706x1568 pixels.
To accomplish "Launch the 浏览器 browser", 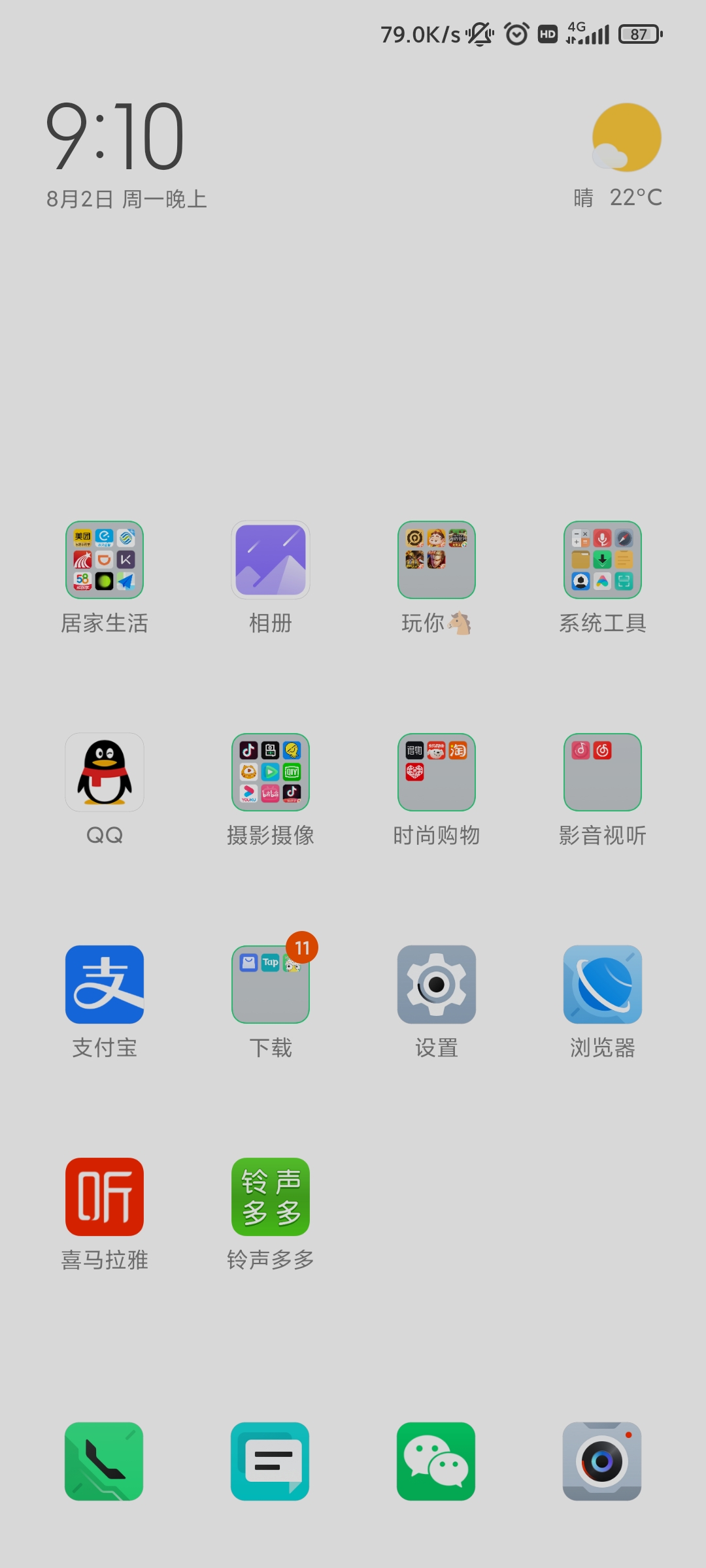I will point(603,985).
